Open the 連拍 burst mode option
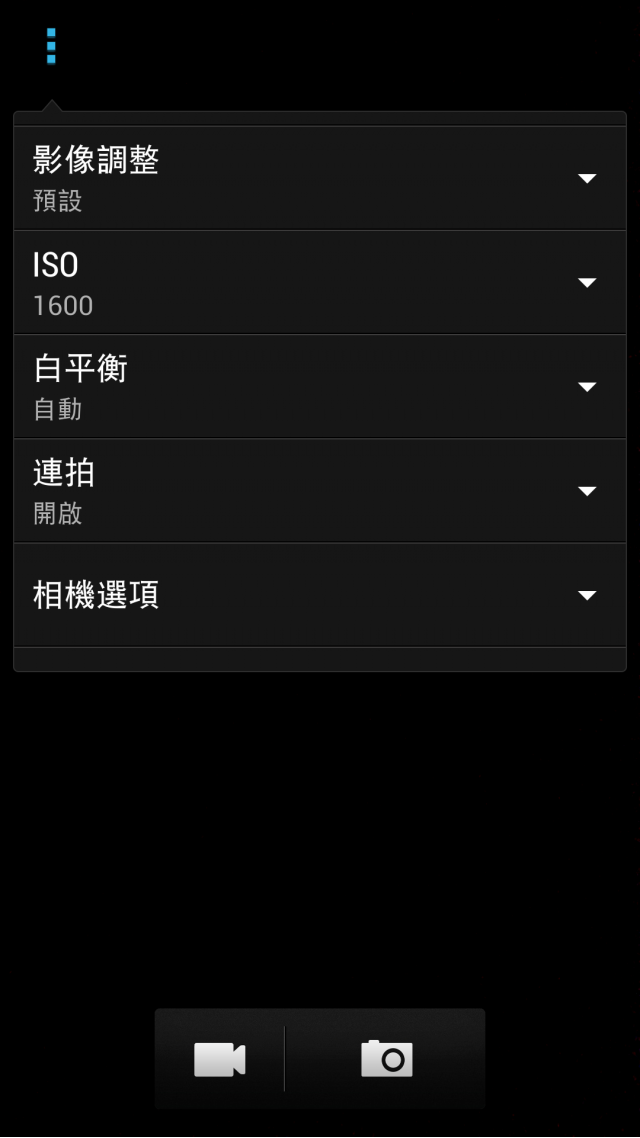This screenshot has width=640, height=1138. (x=319, y=491)
